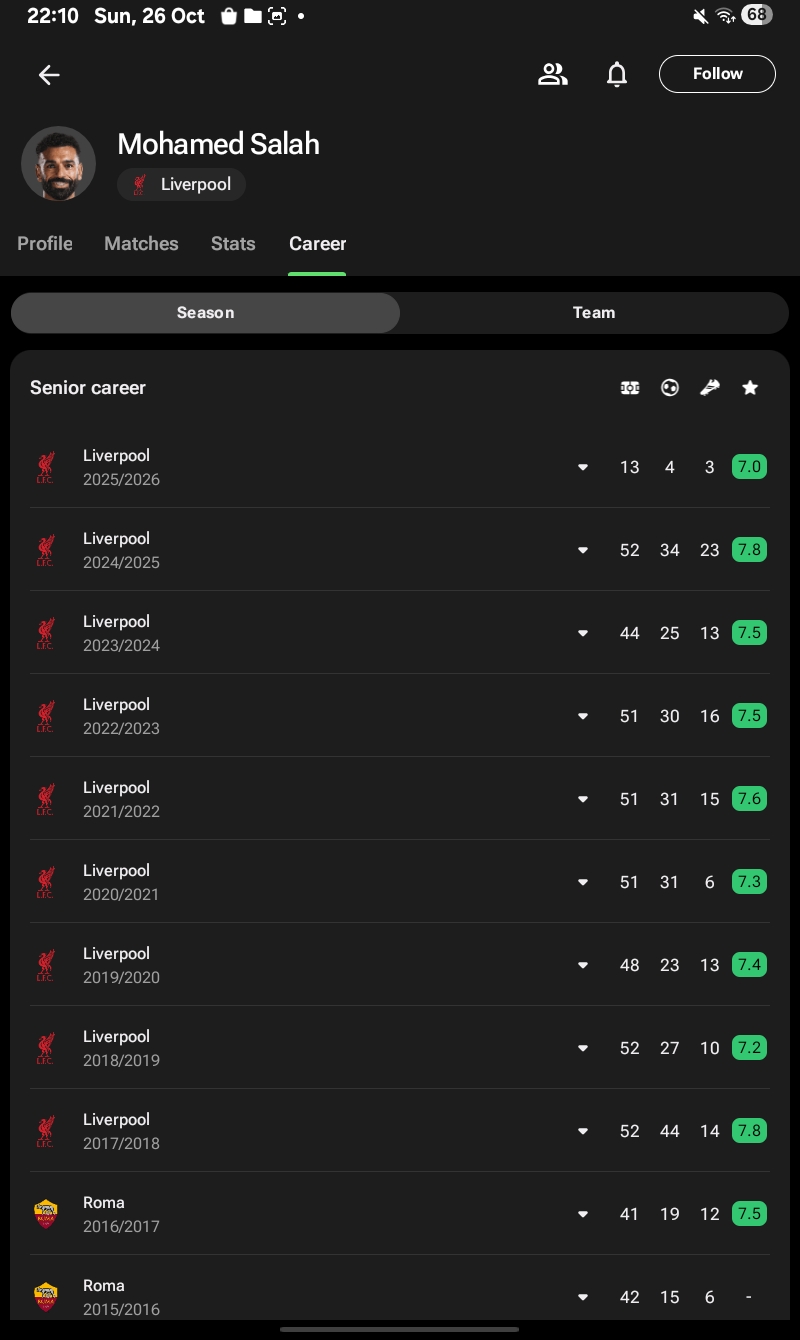This screenshot has height=1340, width=800.
Task: Expand Liverpool 2023/2024 season row
Action: (x=583, y=633)
